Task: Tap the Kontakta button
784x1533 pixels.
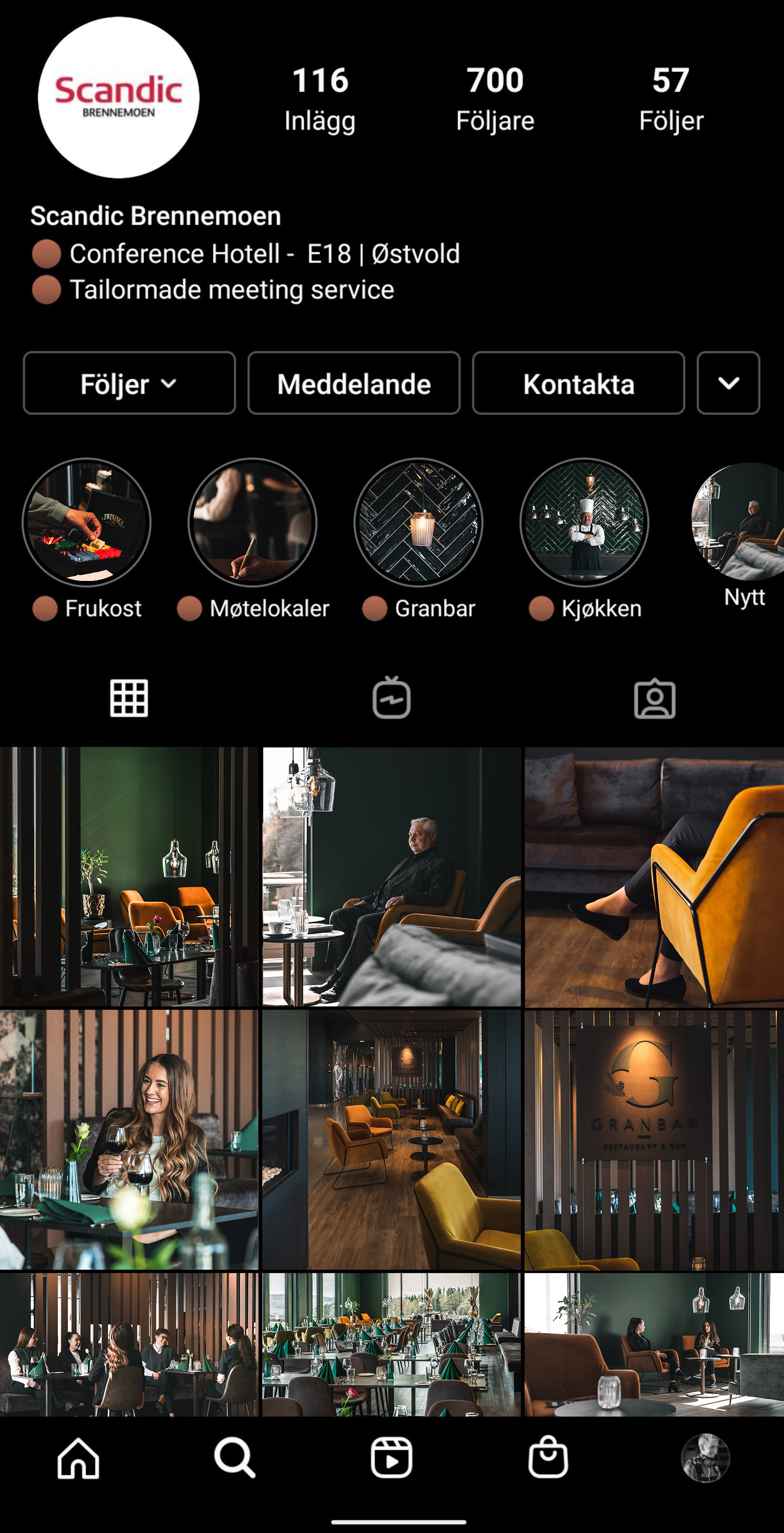Action: 578,383
